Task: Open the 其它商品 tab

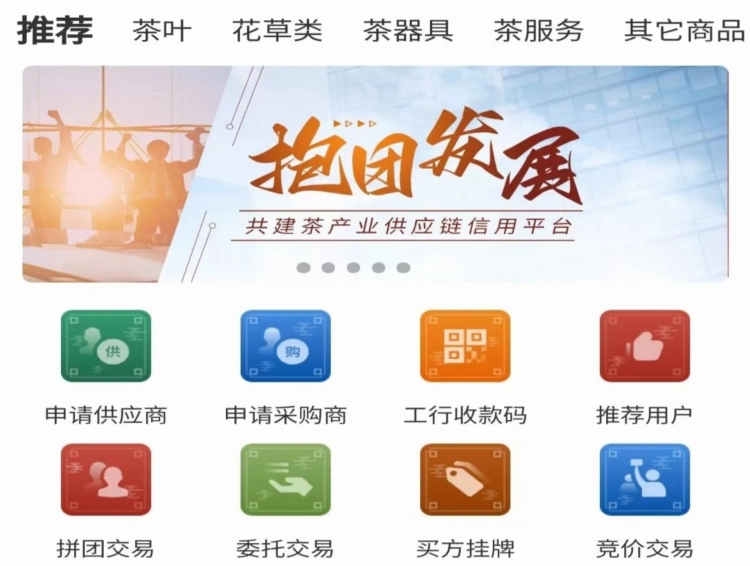Action: coord(684,30)
